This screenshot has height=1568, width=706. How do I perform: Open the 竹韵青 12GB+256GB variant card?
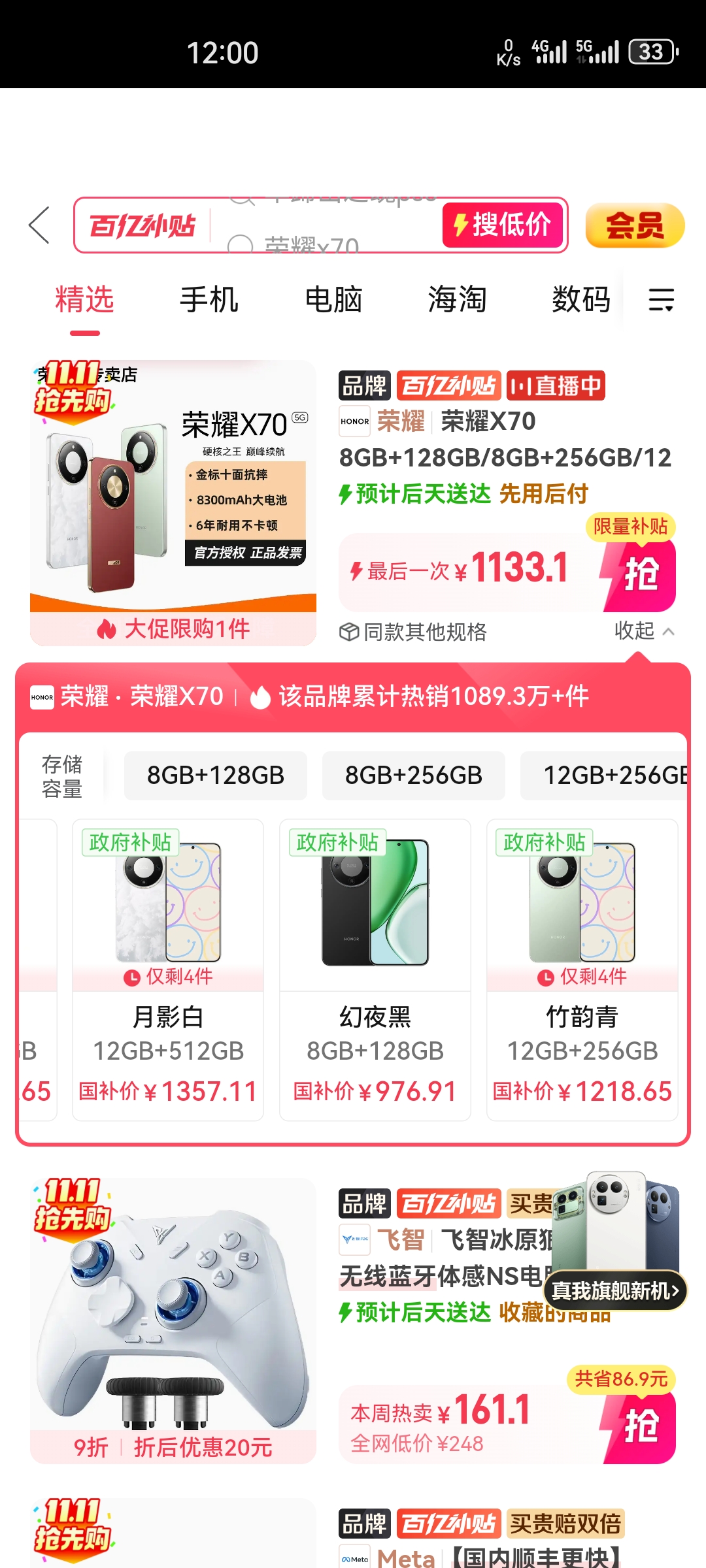[x=582, y=970]
